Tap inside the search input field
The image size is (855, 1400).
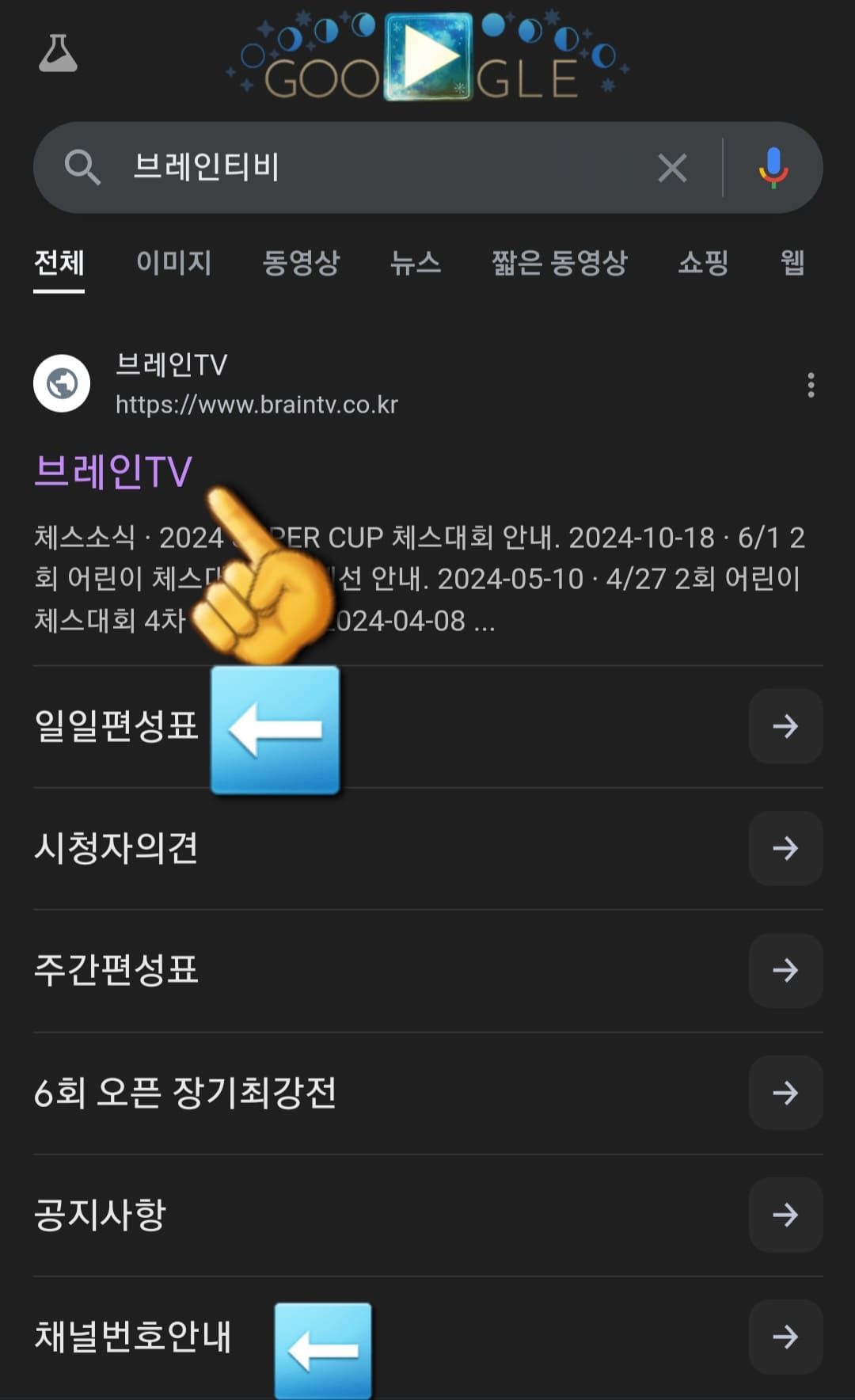pyautogui.click(x=356, y=167)
